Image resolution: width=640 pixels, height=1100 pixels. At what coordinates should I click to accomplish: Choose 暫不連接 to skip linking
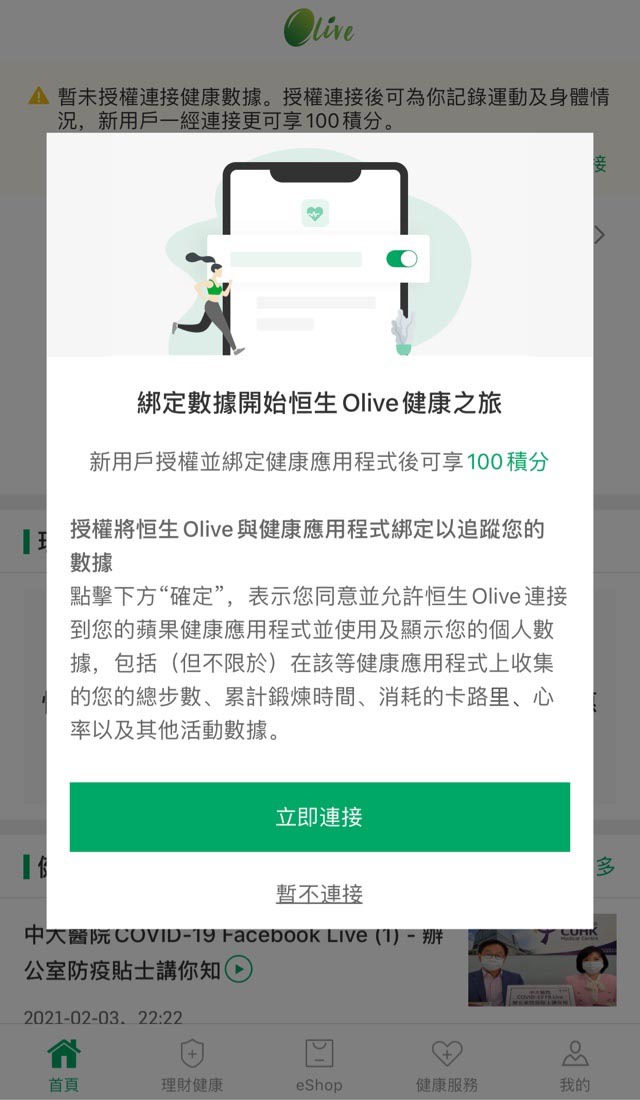coord(319,893)
